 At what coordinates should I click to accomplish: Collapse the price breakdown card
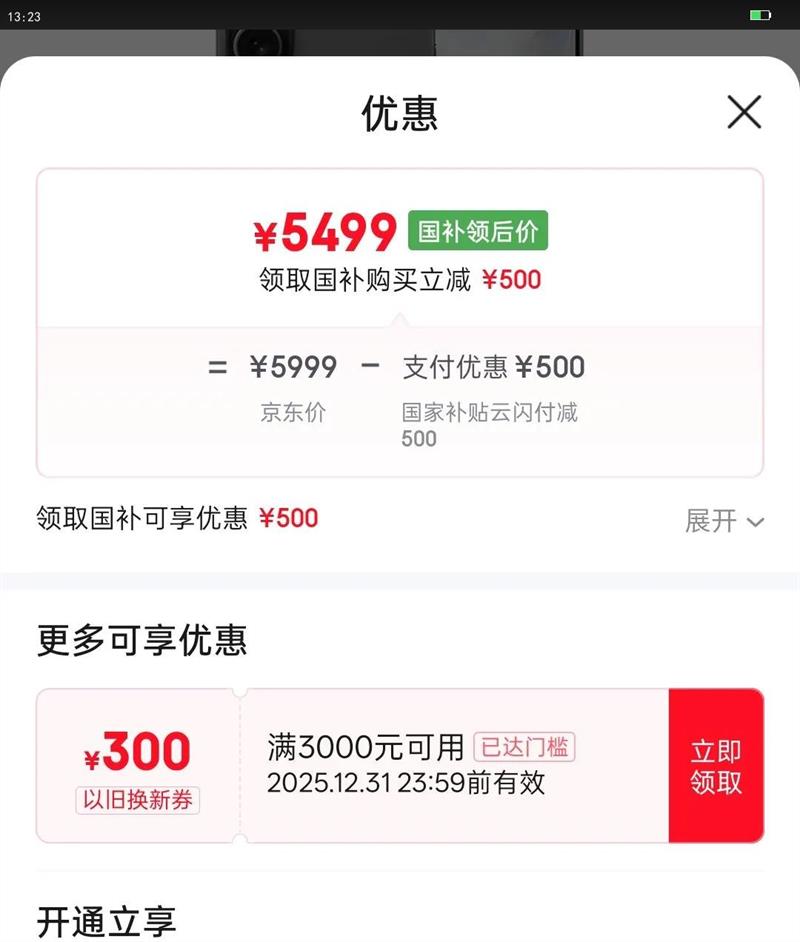coord(400,400)
